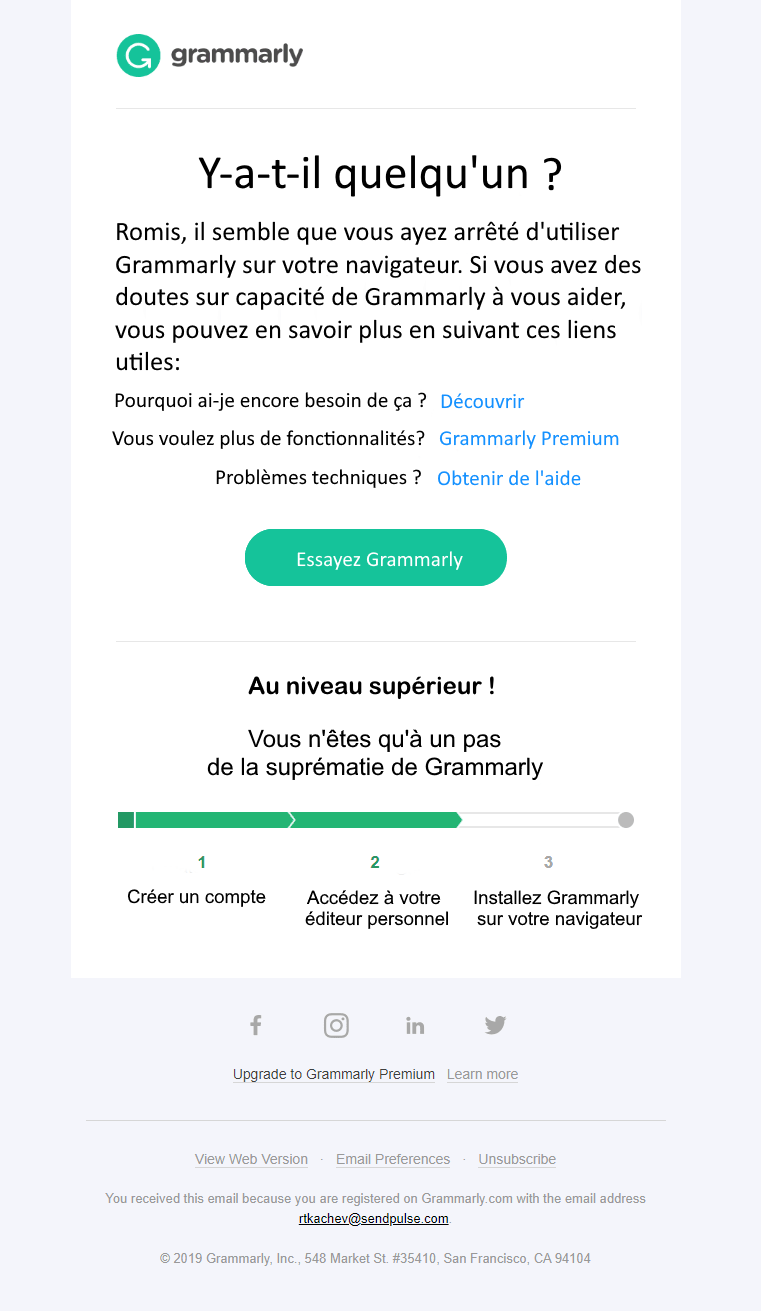Visit Grammarly's LinkedIn profile

click(x=415, y=1025)
